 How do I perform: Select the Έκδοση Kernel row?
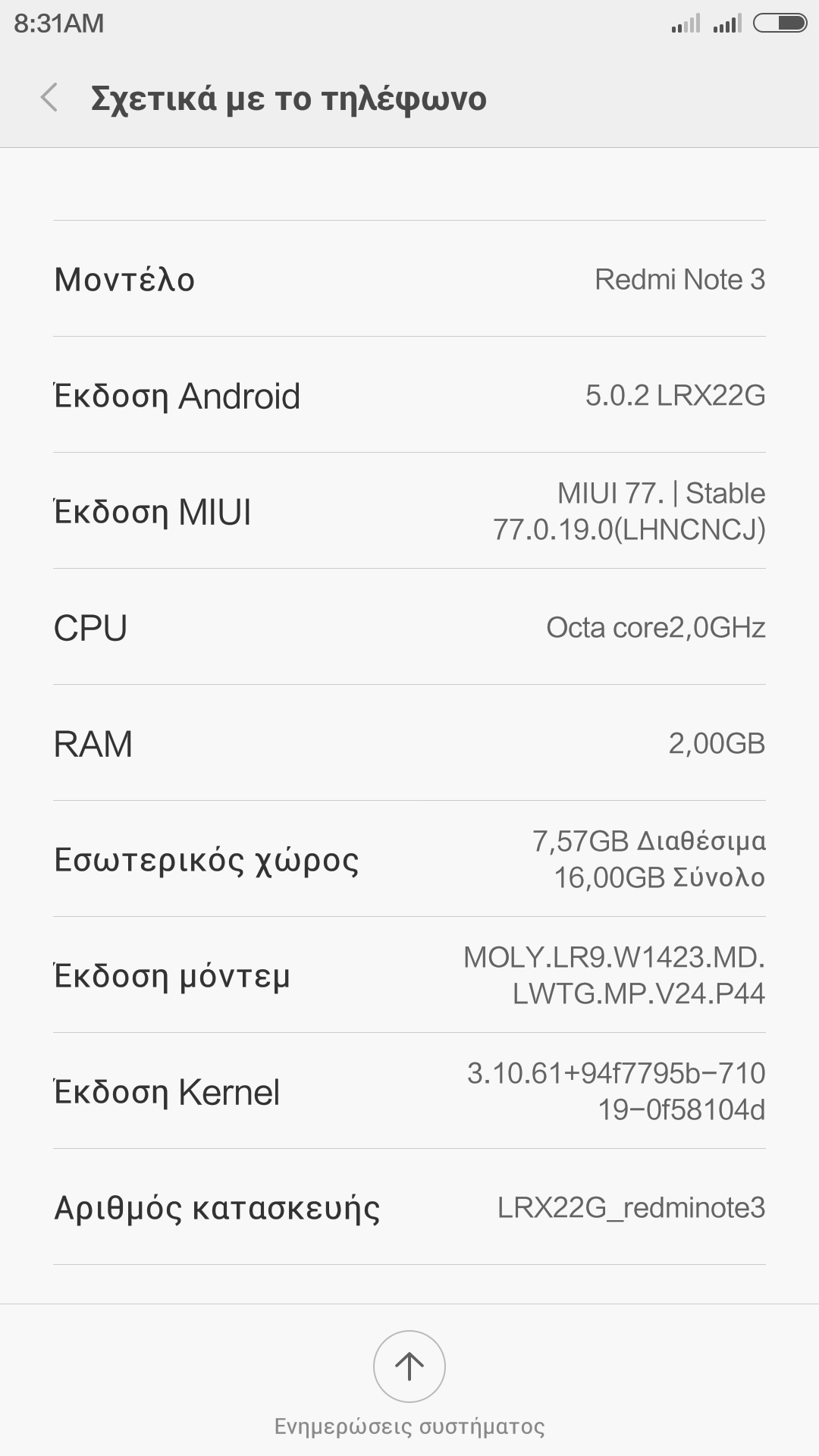click(x=409, y=1091)
